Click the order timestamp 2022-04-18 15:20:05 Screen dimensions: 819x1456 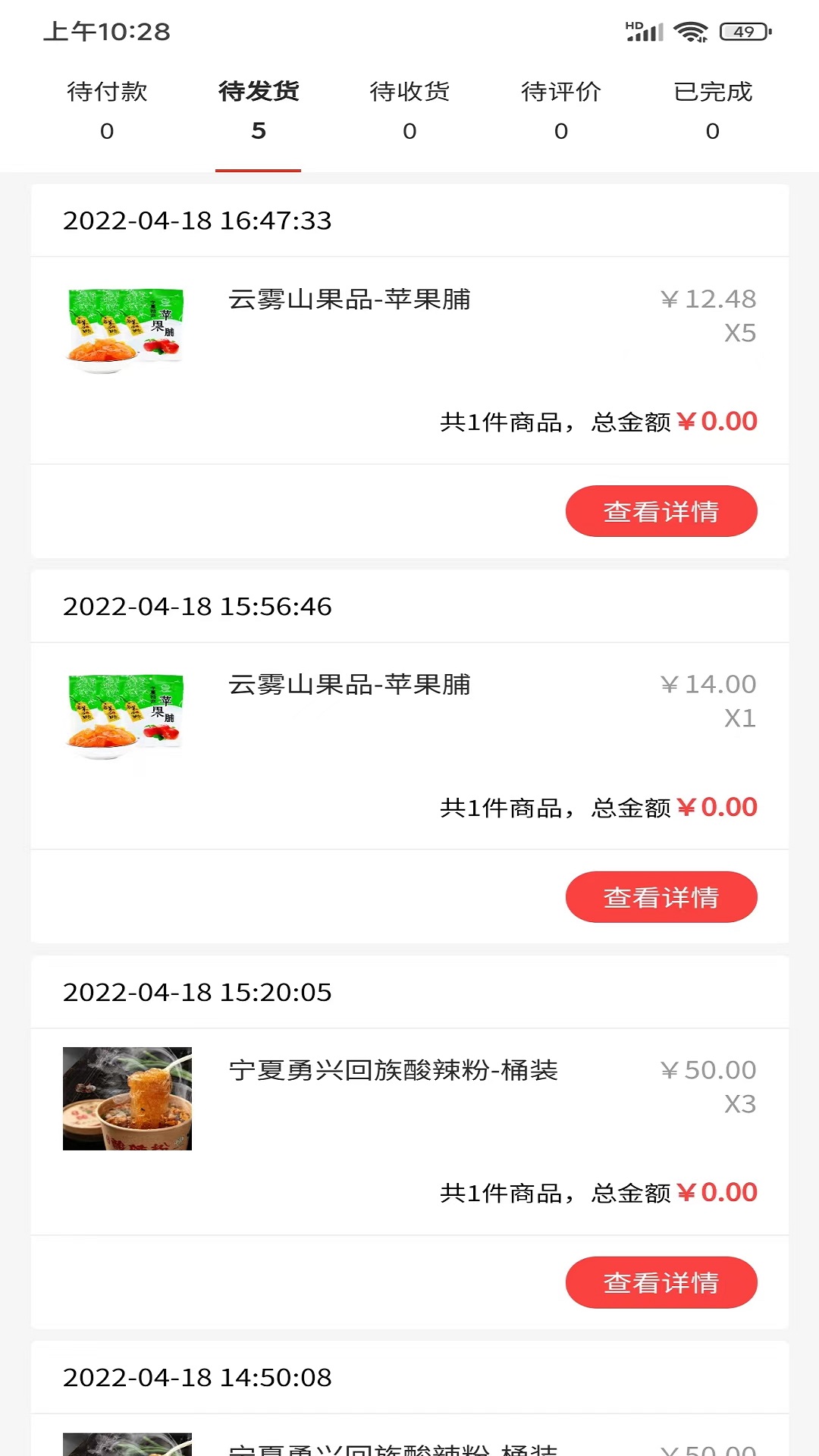point(197,992)
